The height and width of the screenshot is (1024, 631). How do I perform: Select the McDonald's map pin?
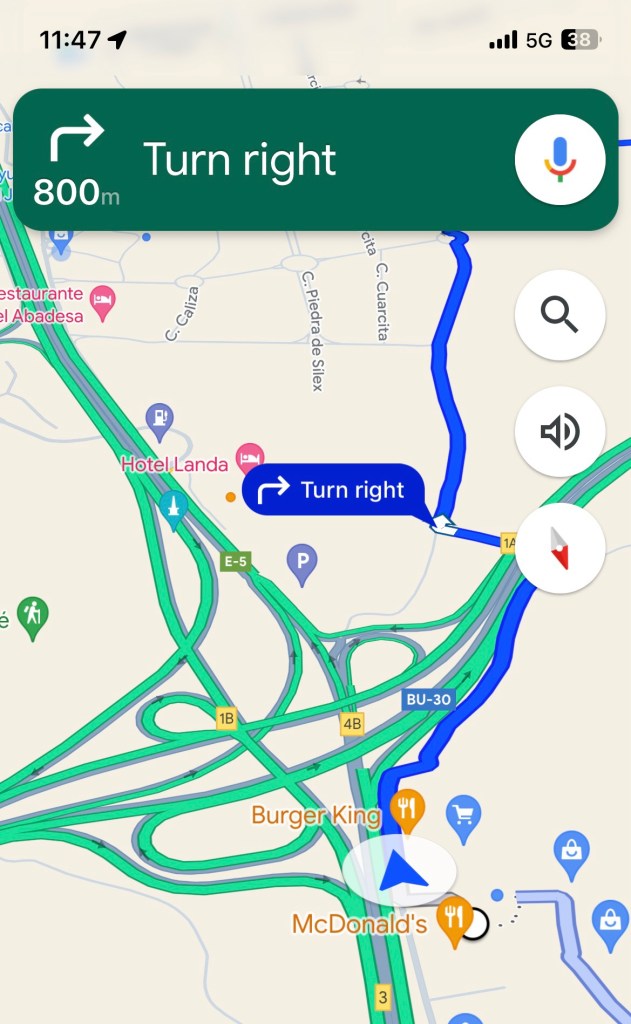pos(455,917)
